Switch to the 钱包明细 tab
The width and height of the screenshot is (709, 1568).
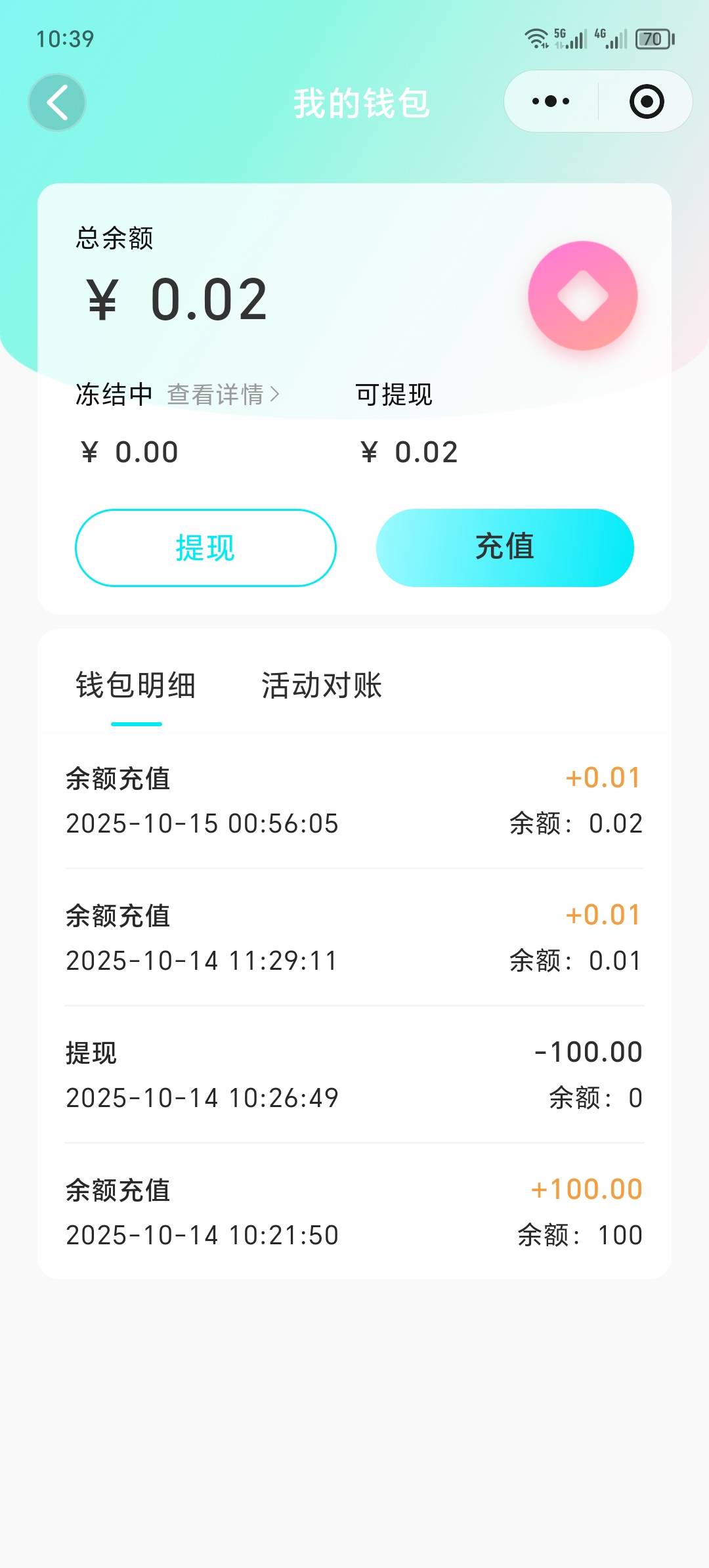pos(136,686)
